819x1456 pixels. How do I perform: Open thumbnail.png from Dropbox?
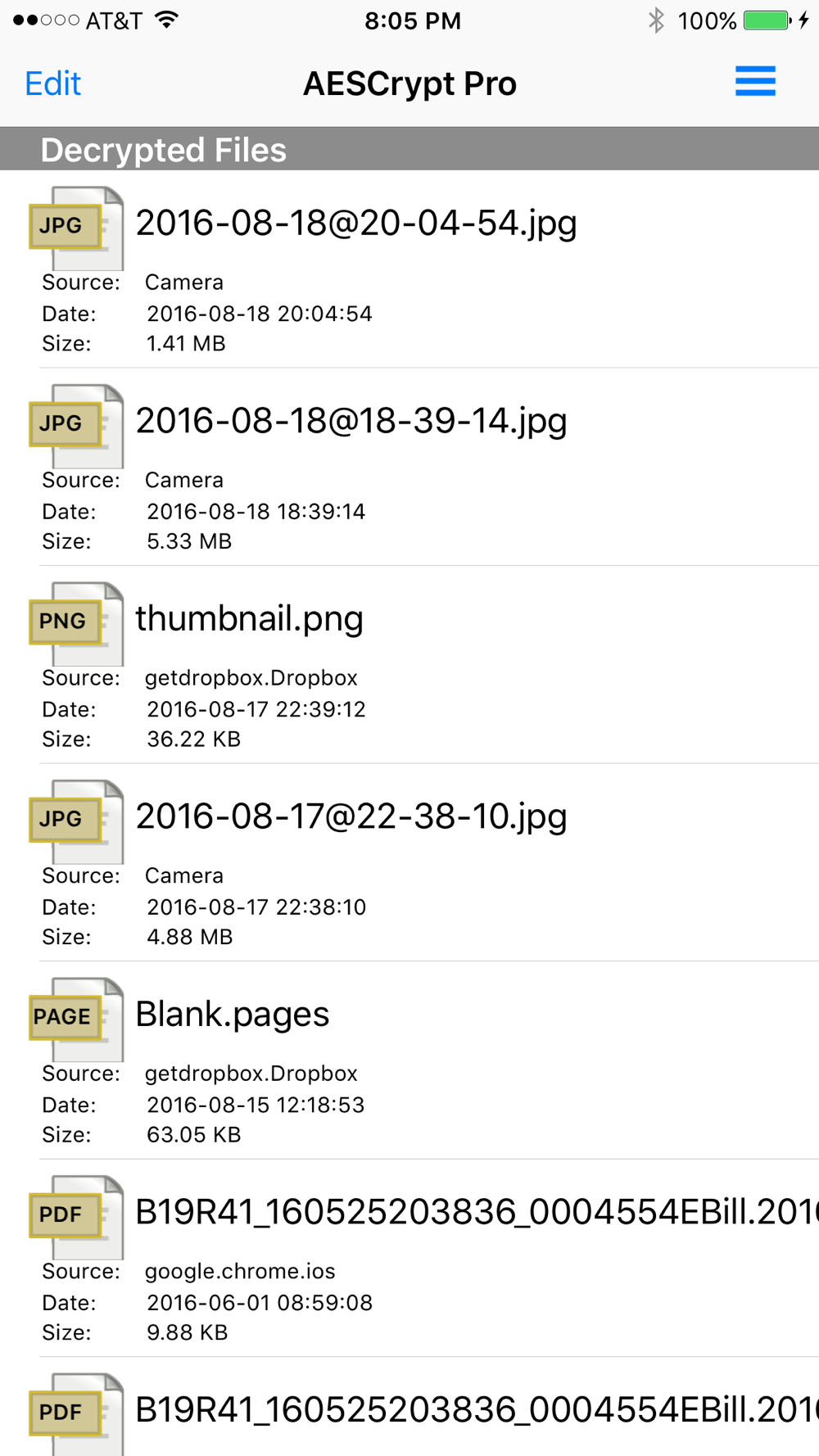pos(409,664)
